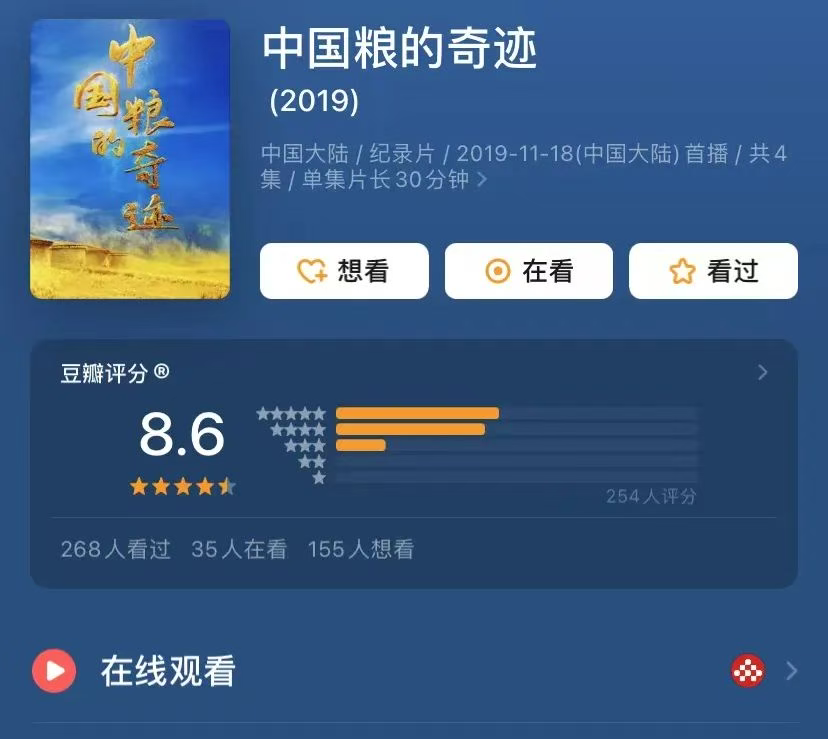Mark the show as 想看
The height and width of the screenshot is (739, 828).
coord(344,271)
